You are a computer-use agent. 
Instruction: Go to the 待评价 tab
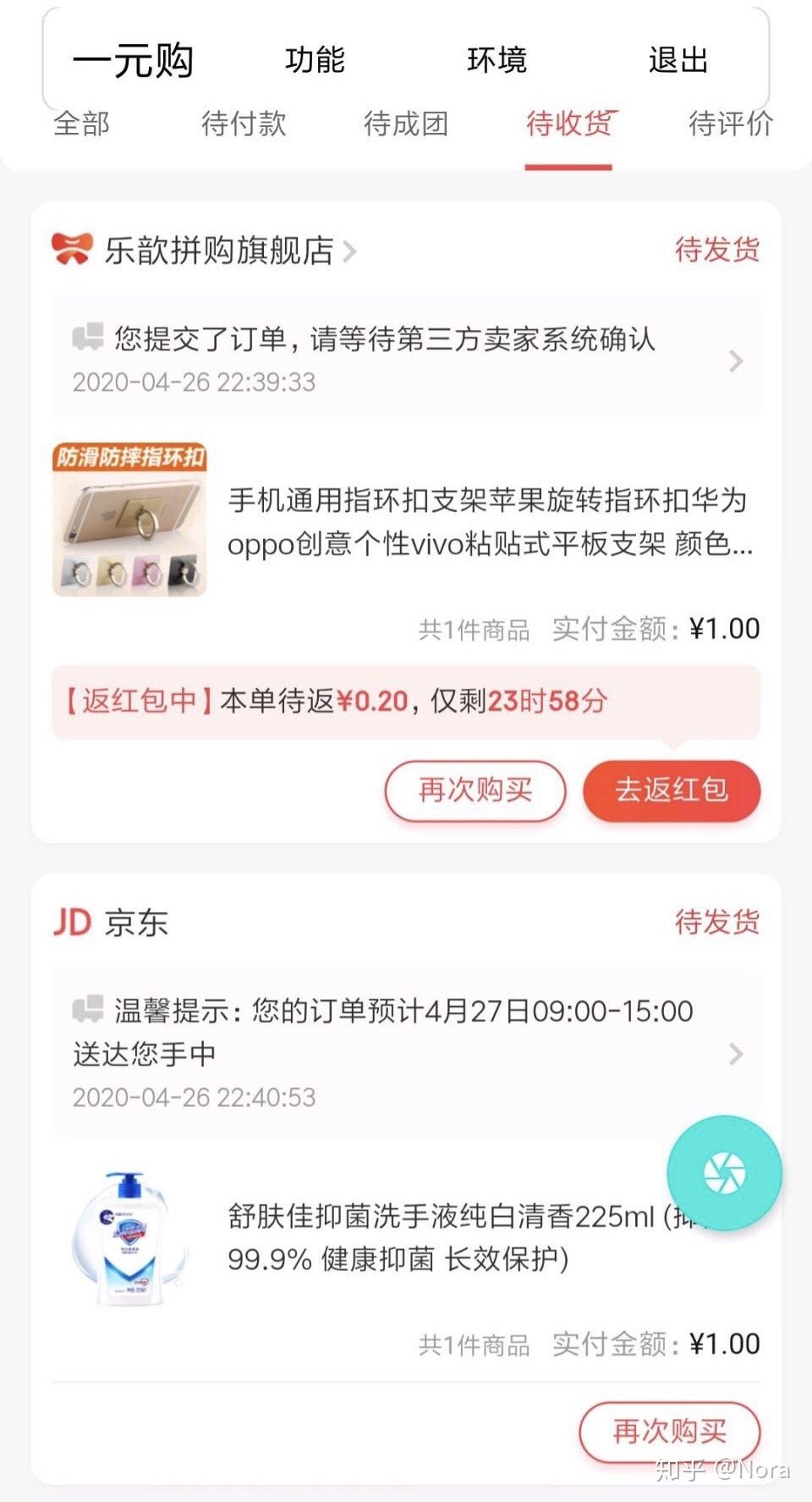tap(730, 124)
